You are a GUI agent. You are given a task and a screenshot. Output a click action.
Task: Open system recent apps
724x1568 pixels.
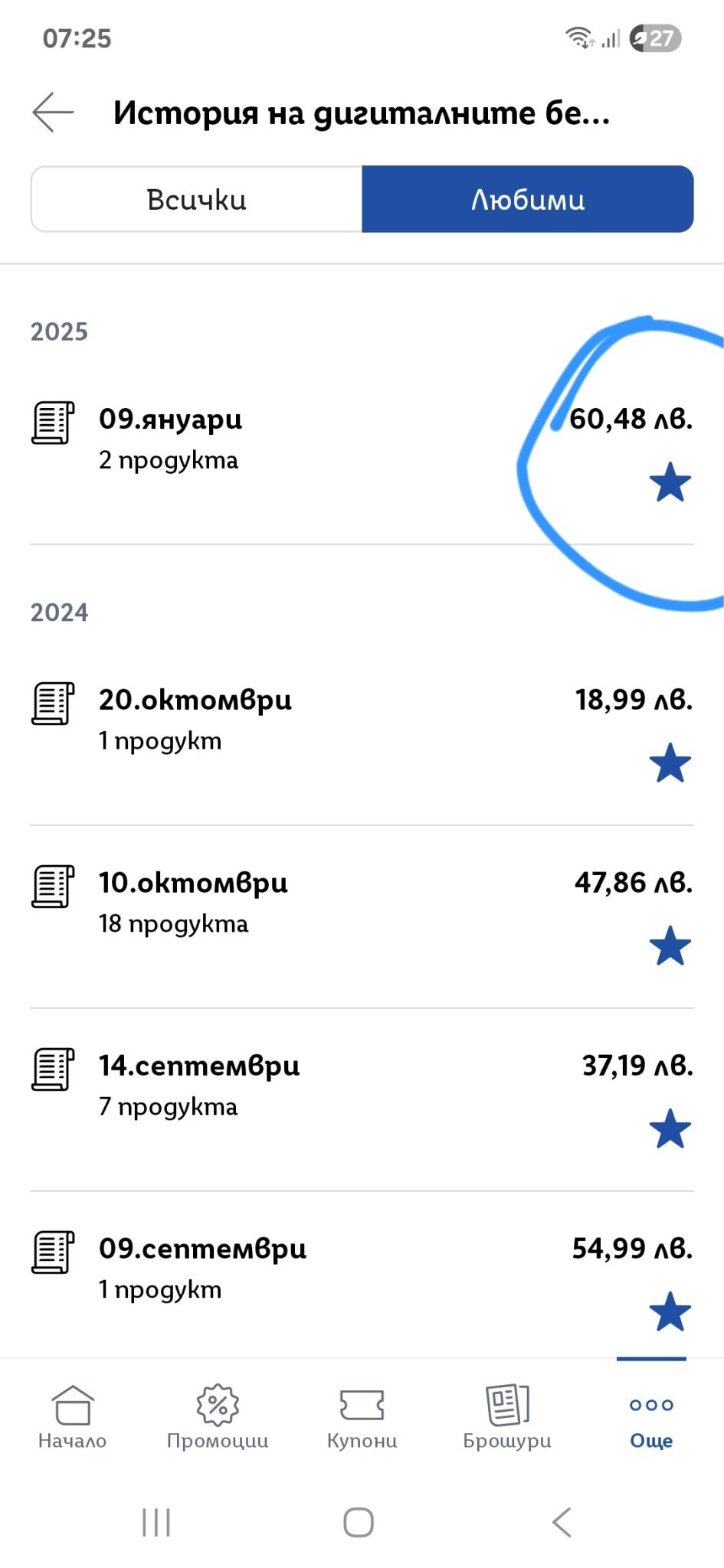coord(156,1522)
